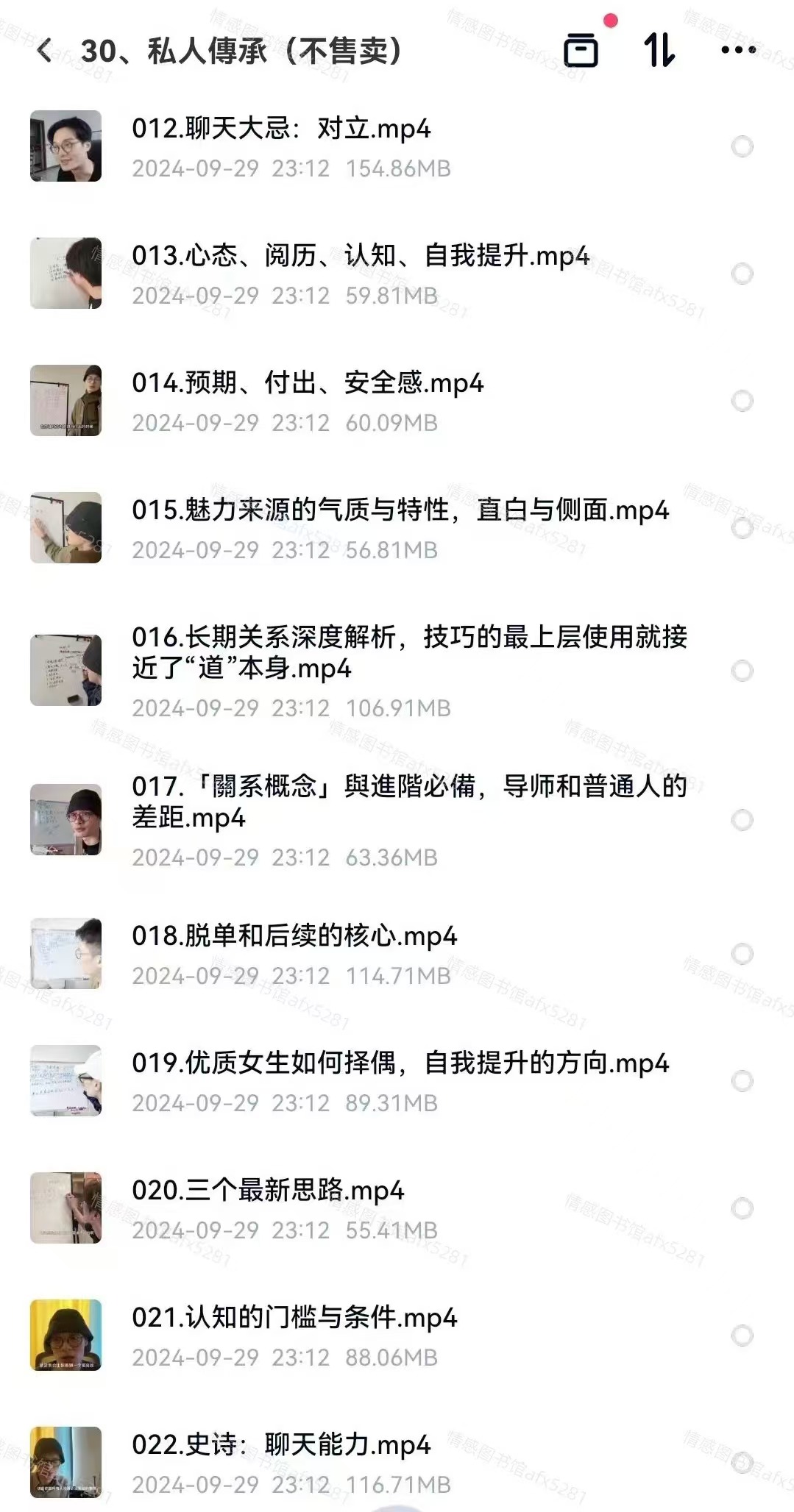Select the circle for 021.认知的门槛与条件
The image size is (794, 1512).
742,1335
